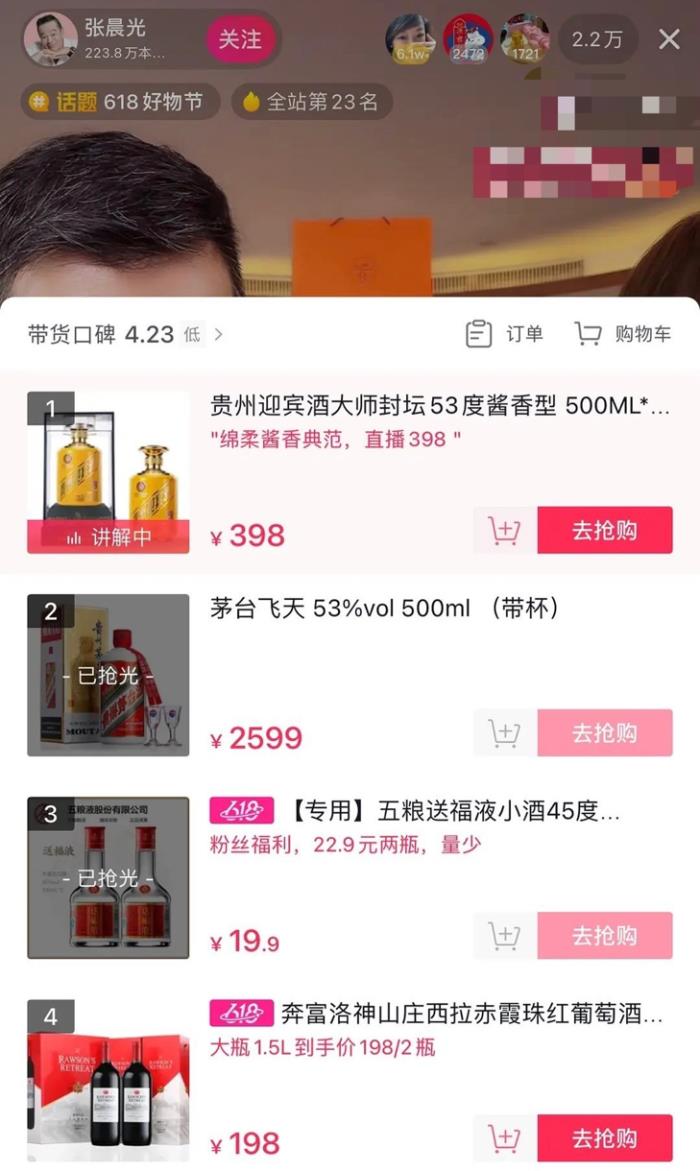Tap 去抢购 for 贵州迎宾酒 at ¥398
This screenshot has height=1171, width=700.
[604, 530]
